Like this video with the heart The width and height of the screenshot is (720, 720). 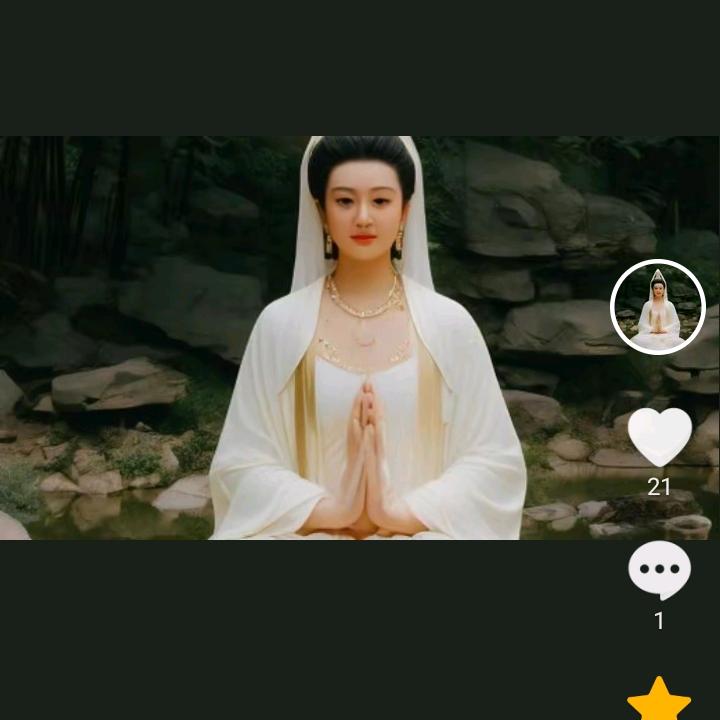(x=659, y=437)
